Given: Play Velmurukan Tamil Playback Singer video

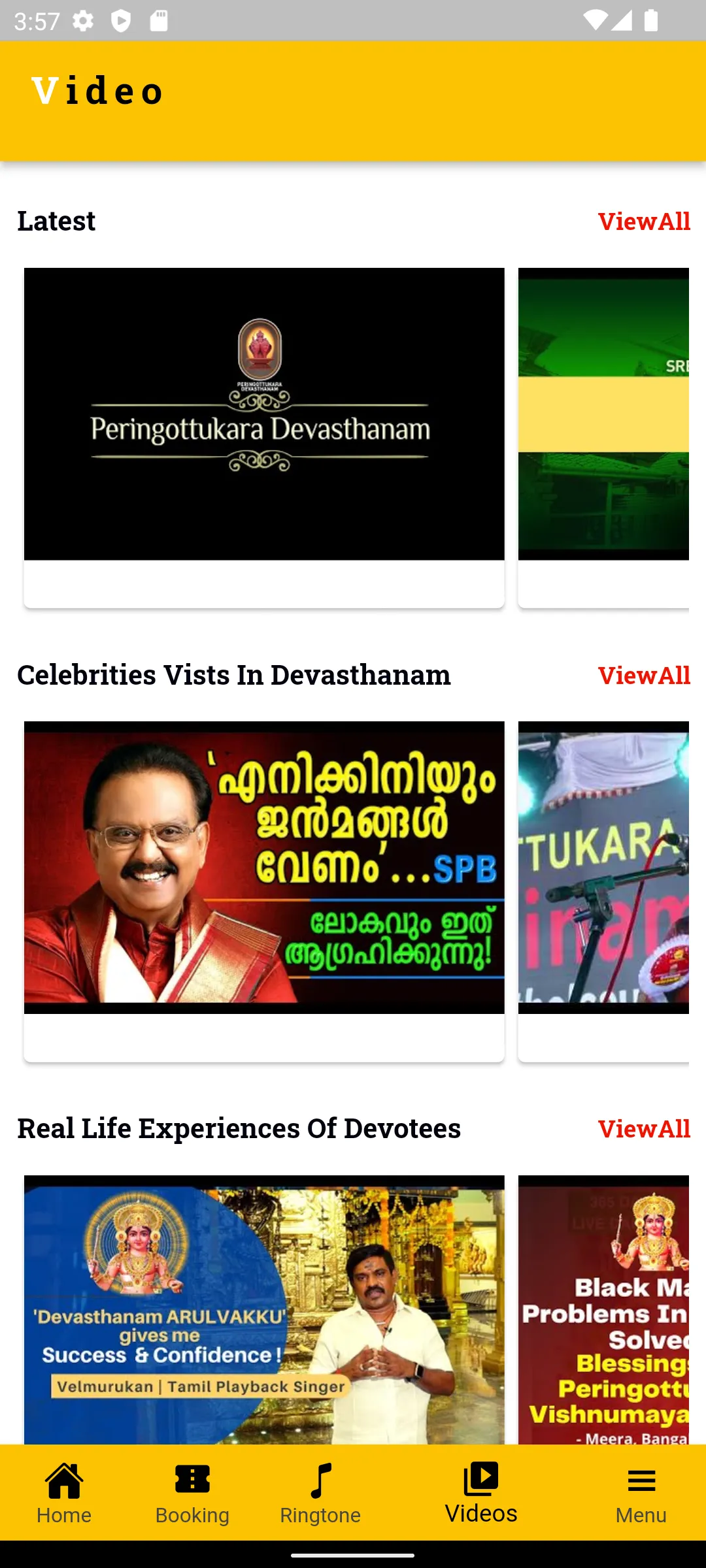Looking at the screenshot, I should tap(264, 1309).
